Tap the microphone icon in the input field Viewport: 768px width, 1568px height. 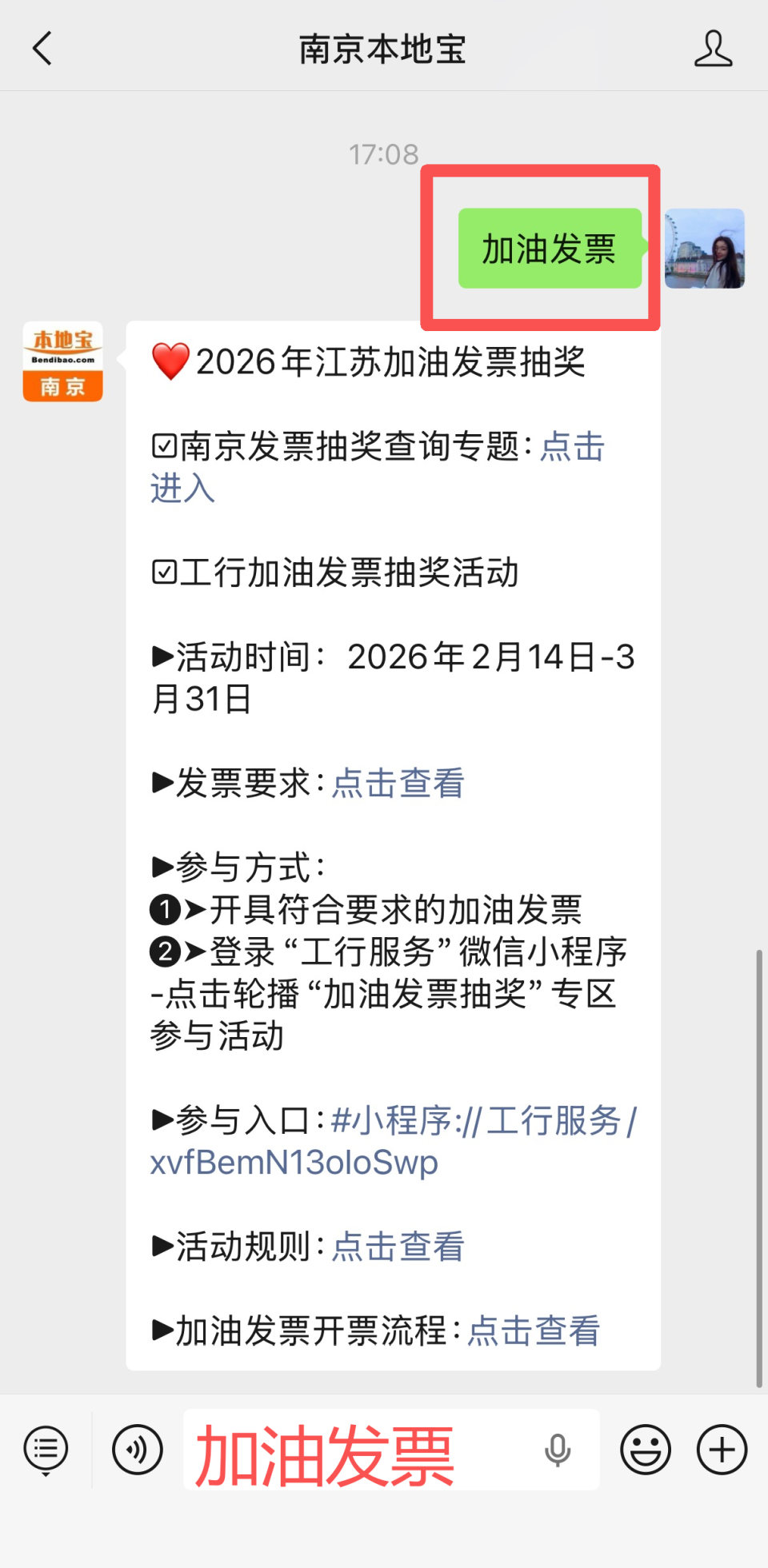point(558,1450)
